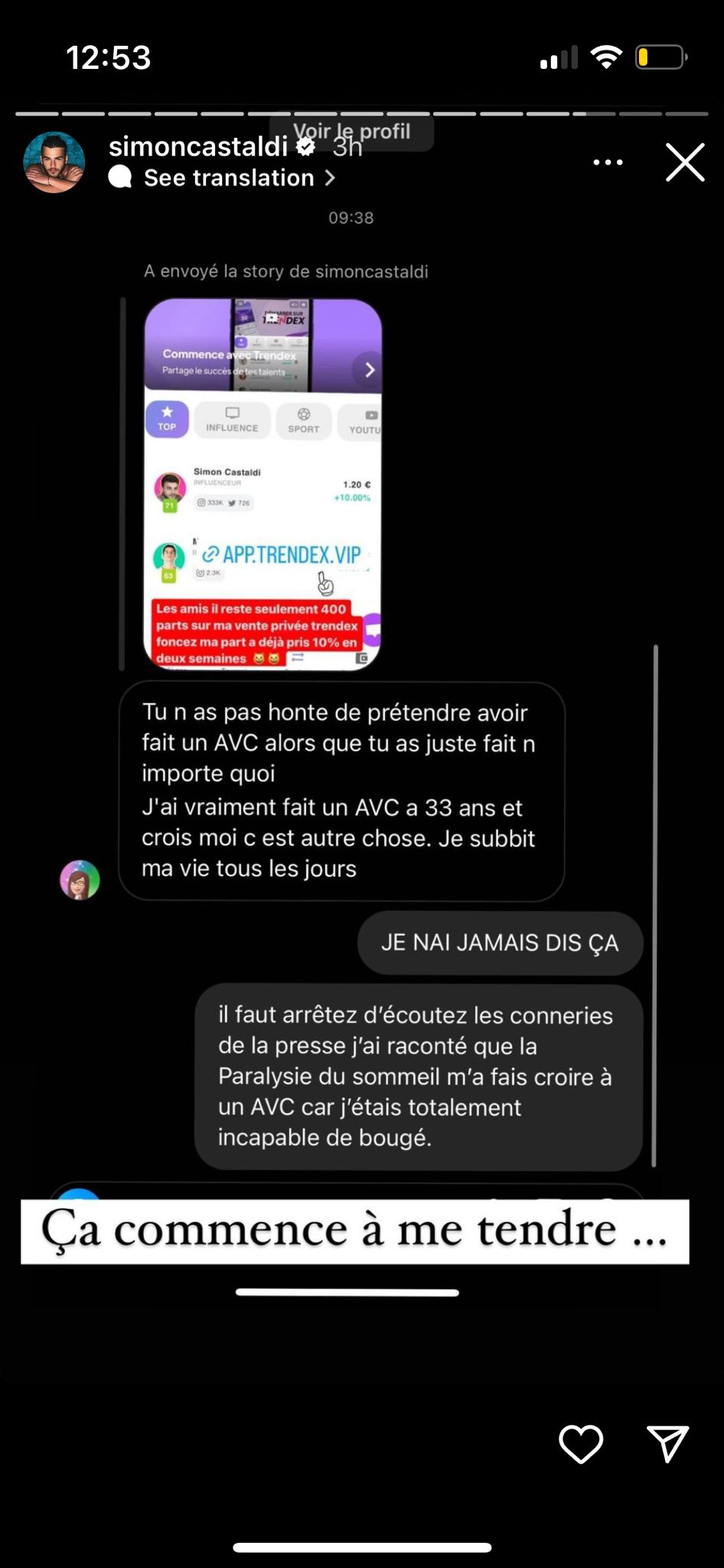Open the simoncastaldi username
724x1568 pixels.
(x=197, y=146)
